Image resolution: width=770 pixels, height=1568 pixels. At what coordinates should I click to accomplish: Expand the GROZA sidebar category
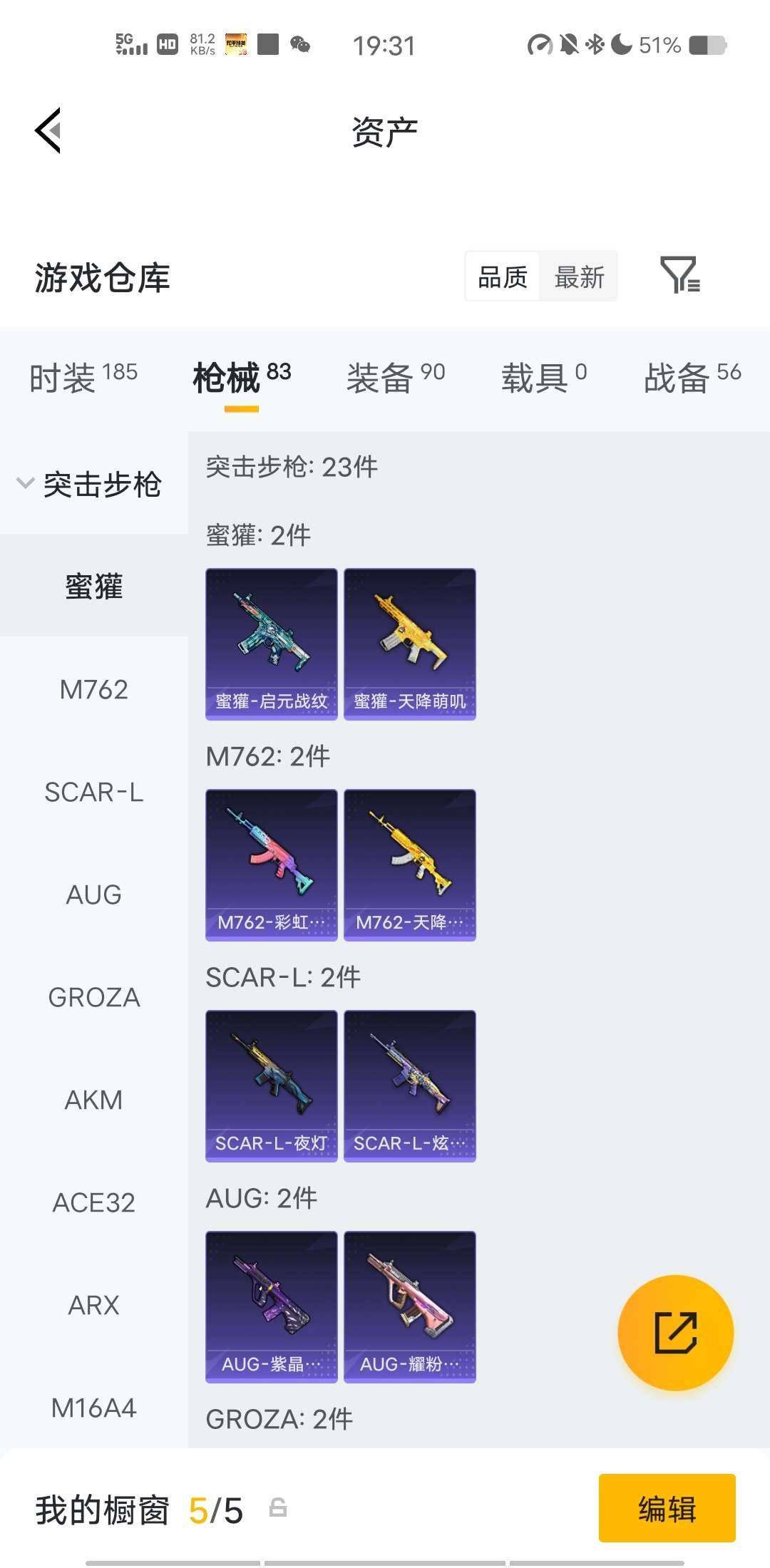coord(93,997)
